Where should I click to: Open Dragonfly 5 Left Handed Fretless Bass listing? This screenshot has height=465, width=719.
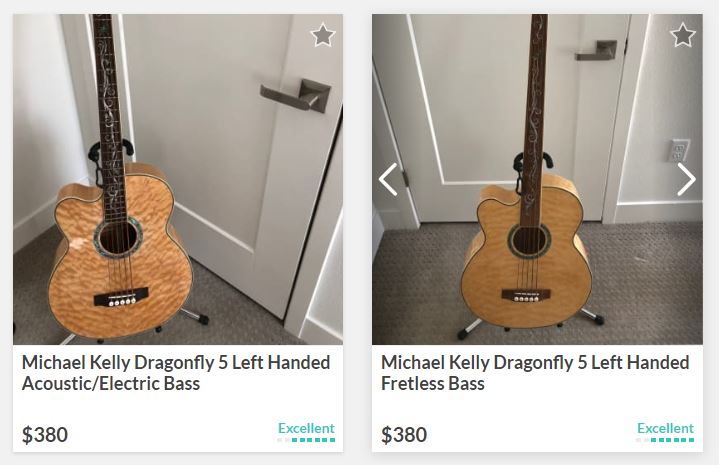pyautogui.click(x=535, y=372)
